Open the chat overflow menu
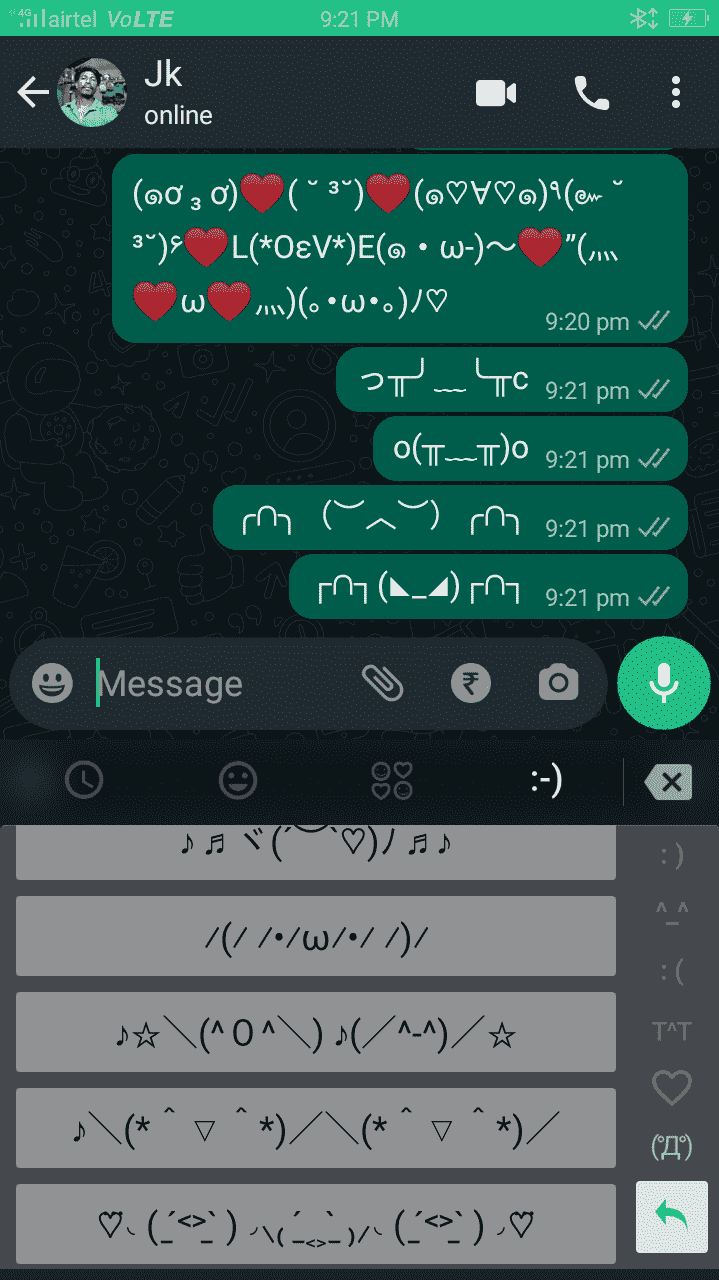Image resolution: width=719 pixels, height=1280 pixels. click(677, 93)
